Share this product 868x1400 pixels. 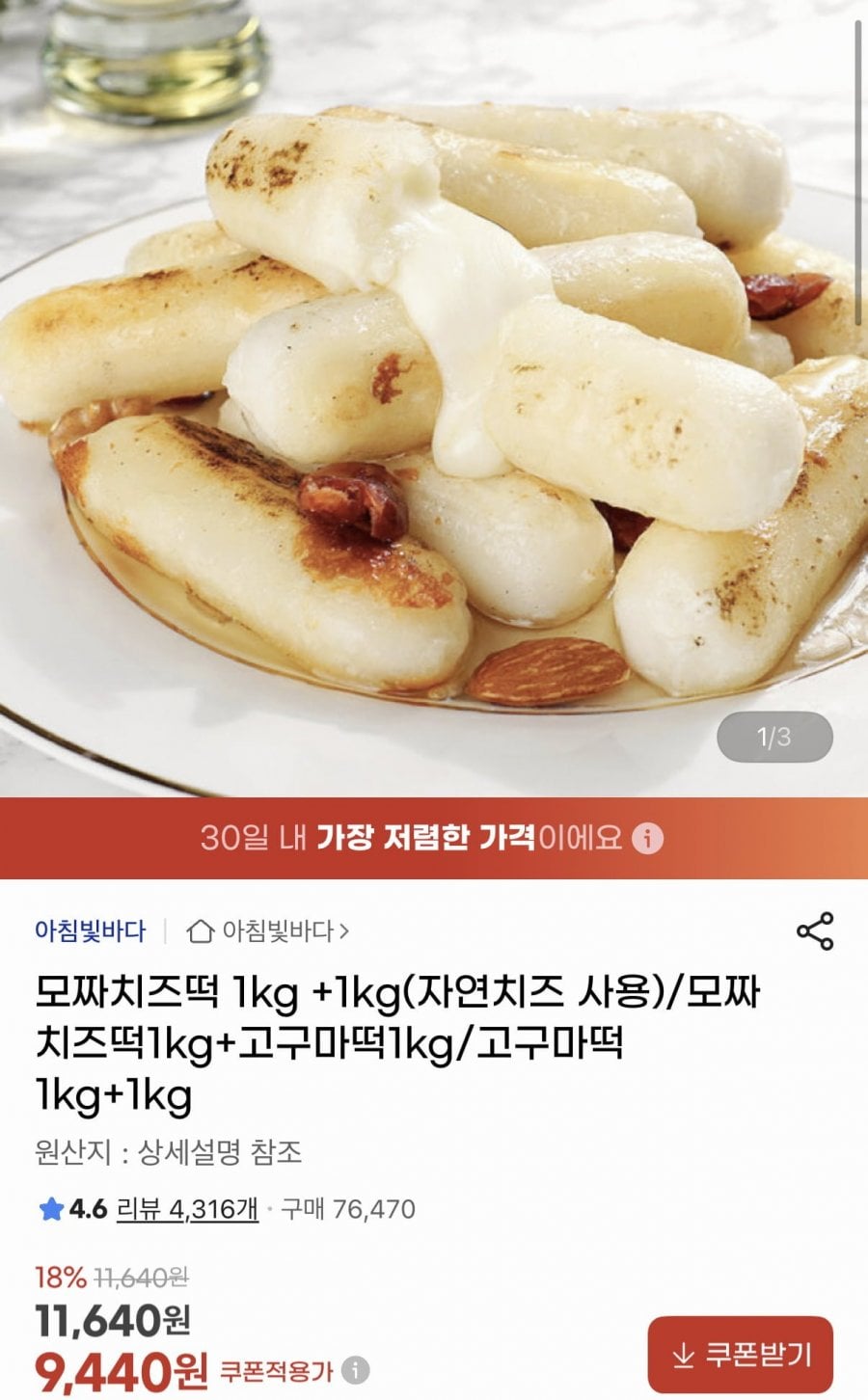[815, 930]
